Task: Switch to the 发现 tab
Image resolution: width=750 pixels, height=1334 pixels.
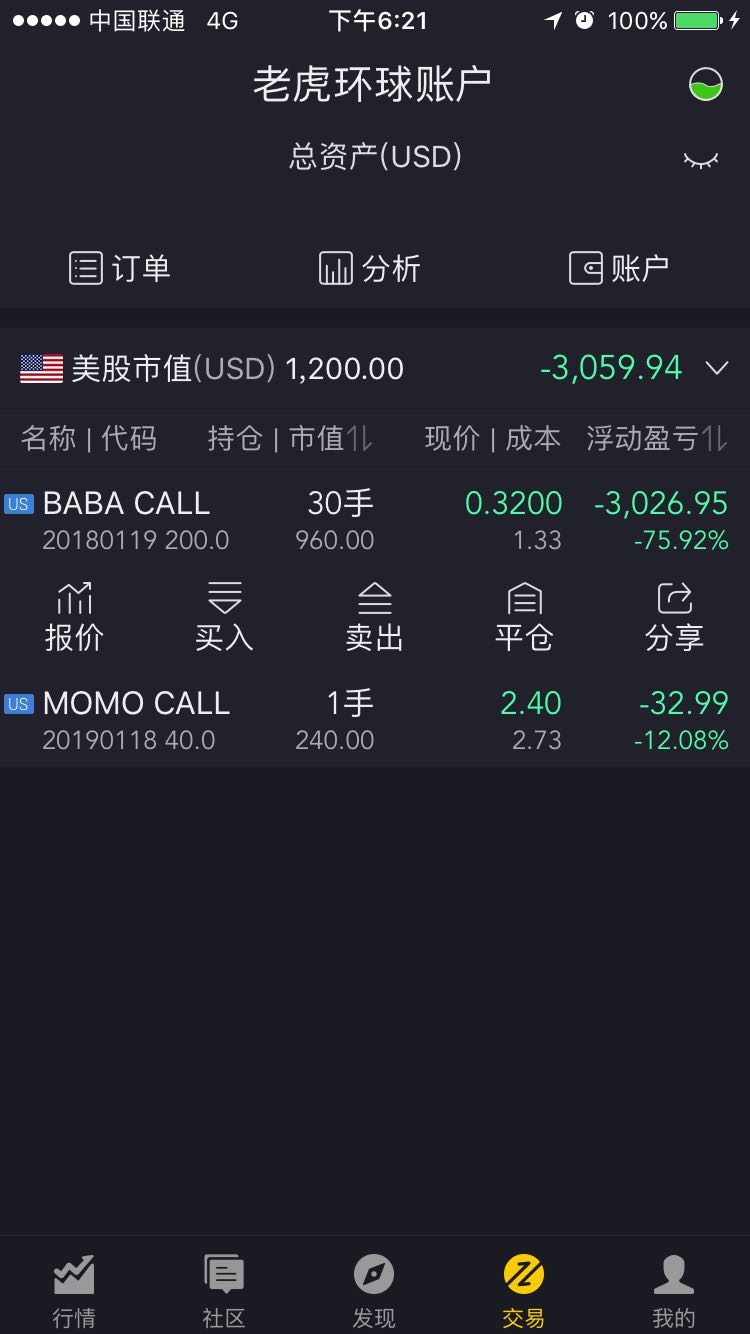Action: point(374,1291)
